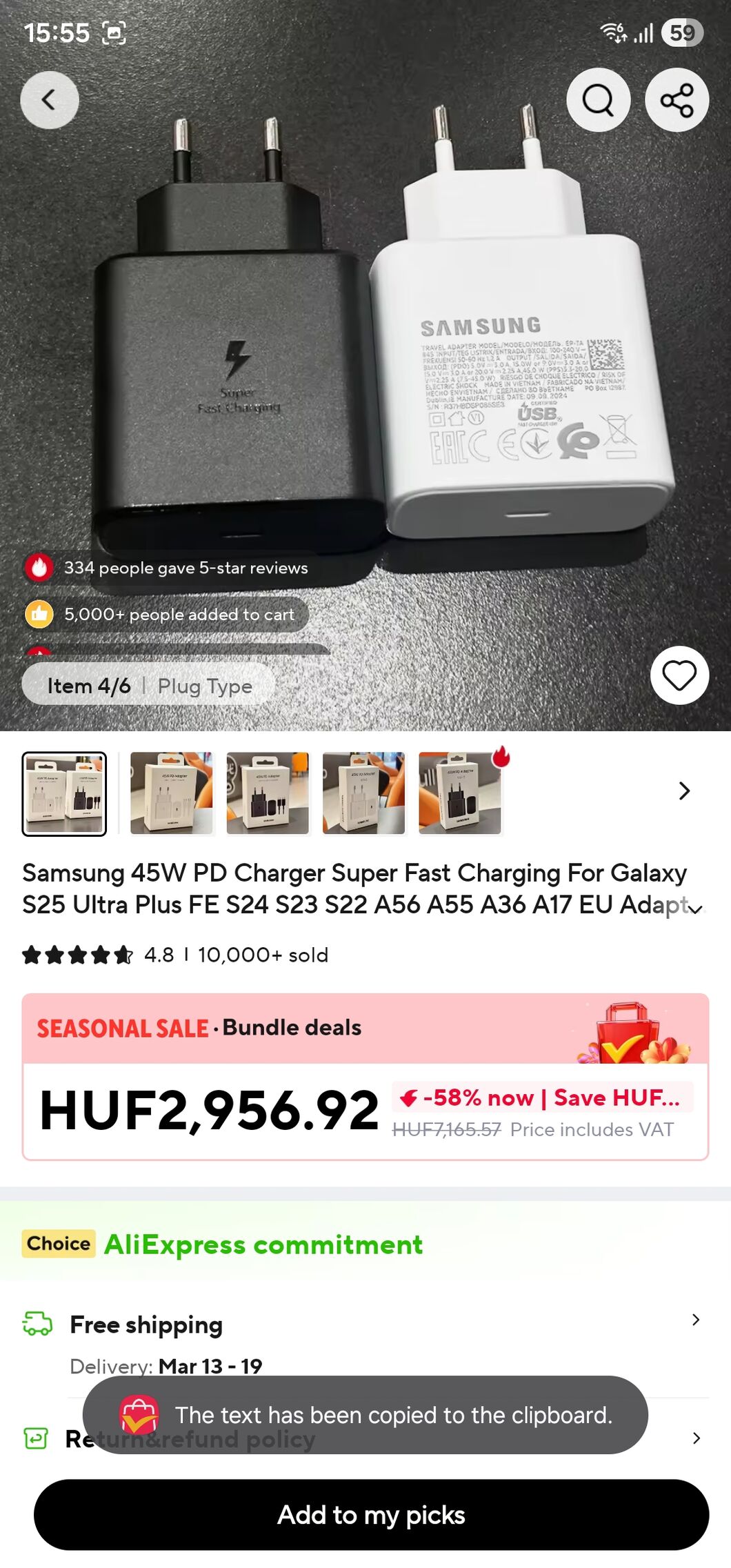Expand the full product title
The image size is (731, 1568).
click(695, 910)
